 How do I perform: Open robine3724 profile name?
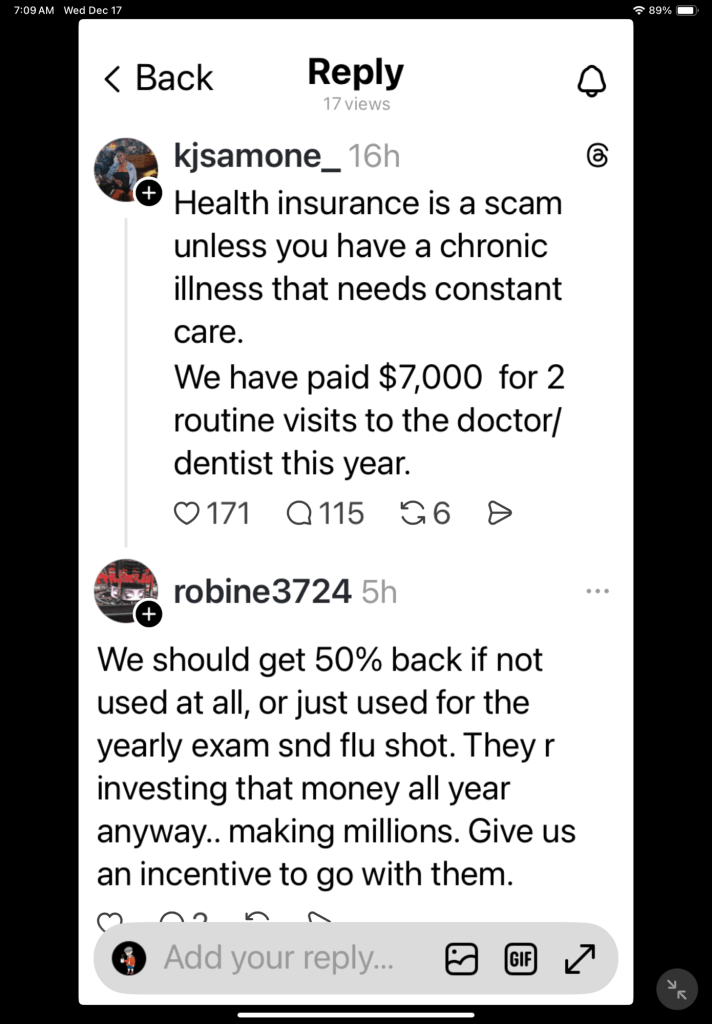click(262, 592)
